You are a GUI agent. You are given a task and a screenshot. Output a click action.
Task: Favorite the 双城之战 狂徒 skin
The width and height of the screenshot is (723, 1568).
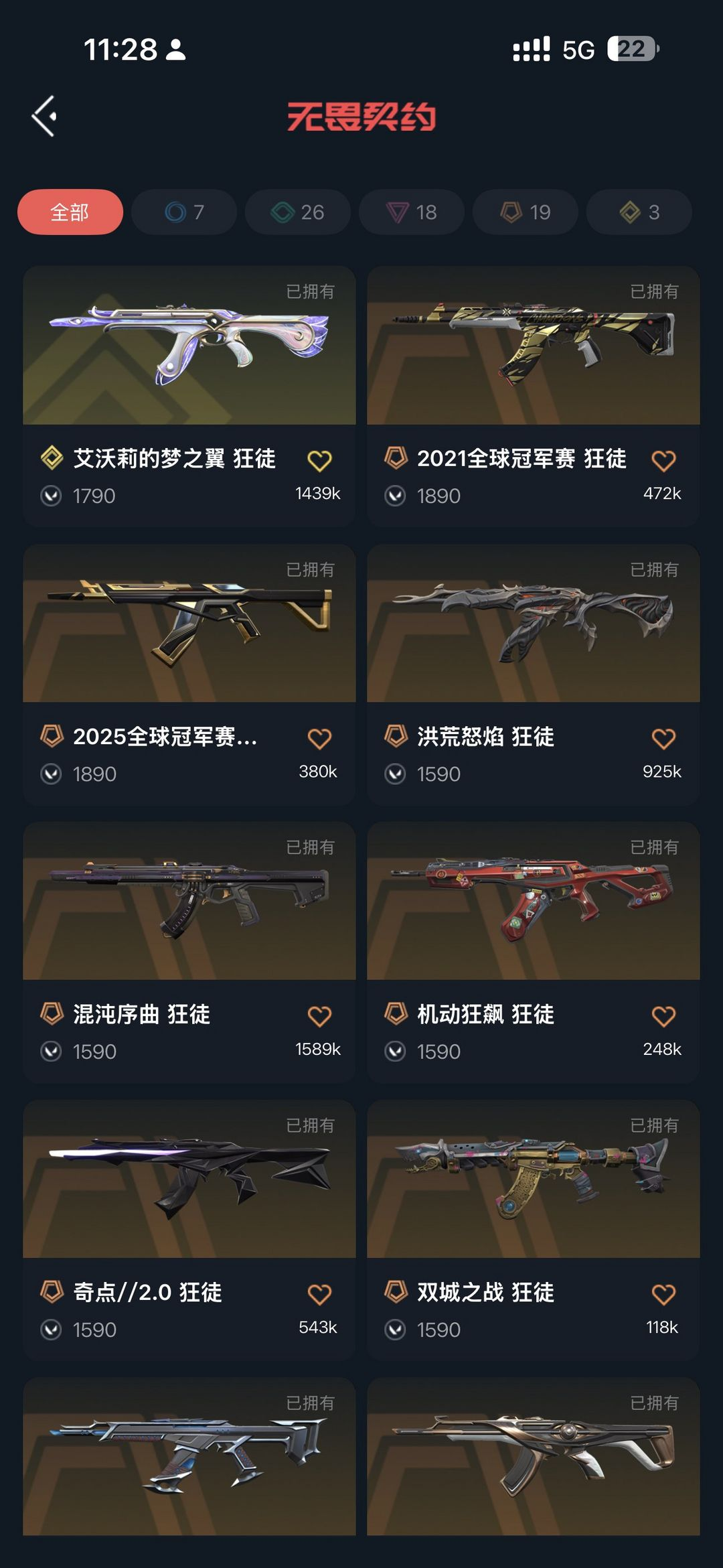[663, 1295]
